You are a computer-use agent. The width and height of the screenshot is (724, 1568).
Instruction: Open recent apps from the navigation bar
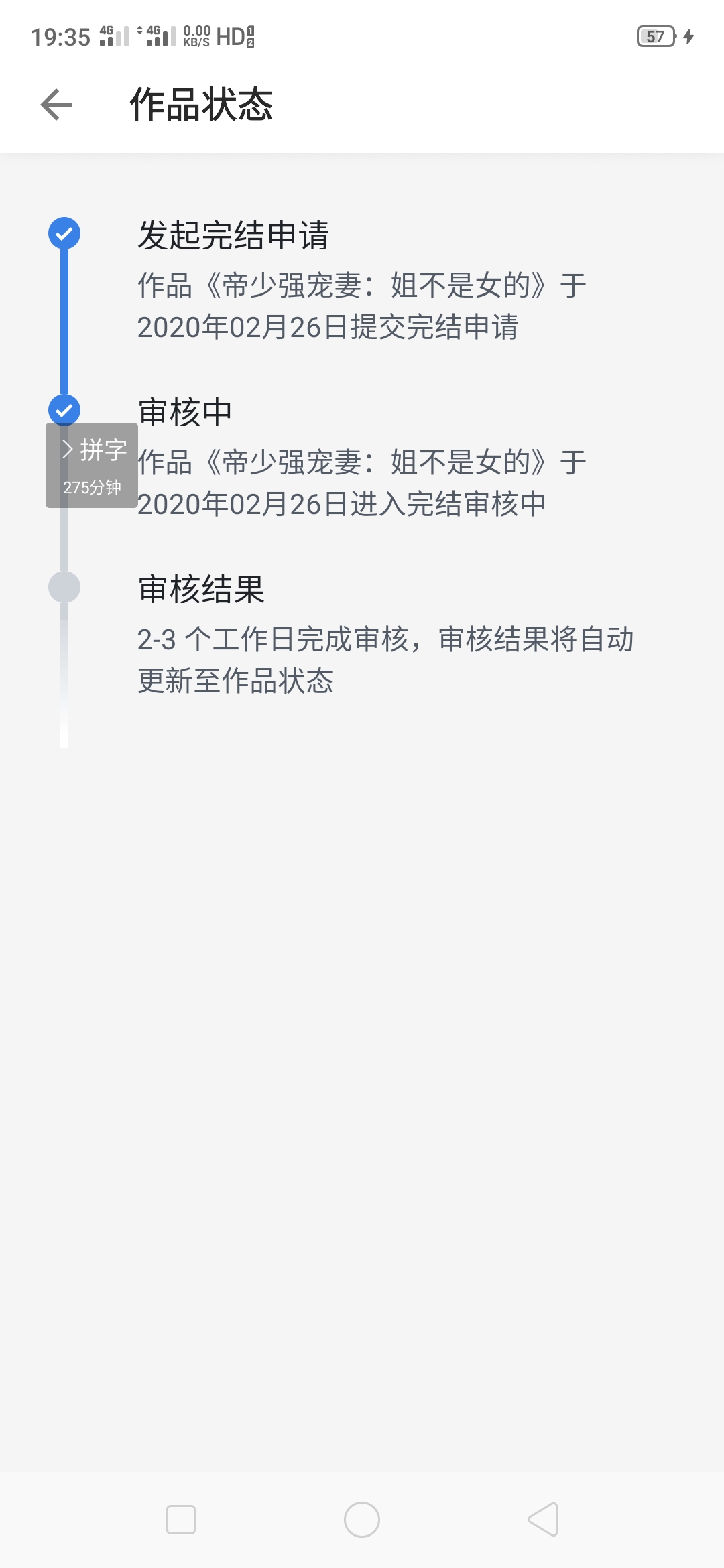coord(181,1520)
